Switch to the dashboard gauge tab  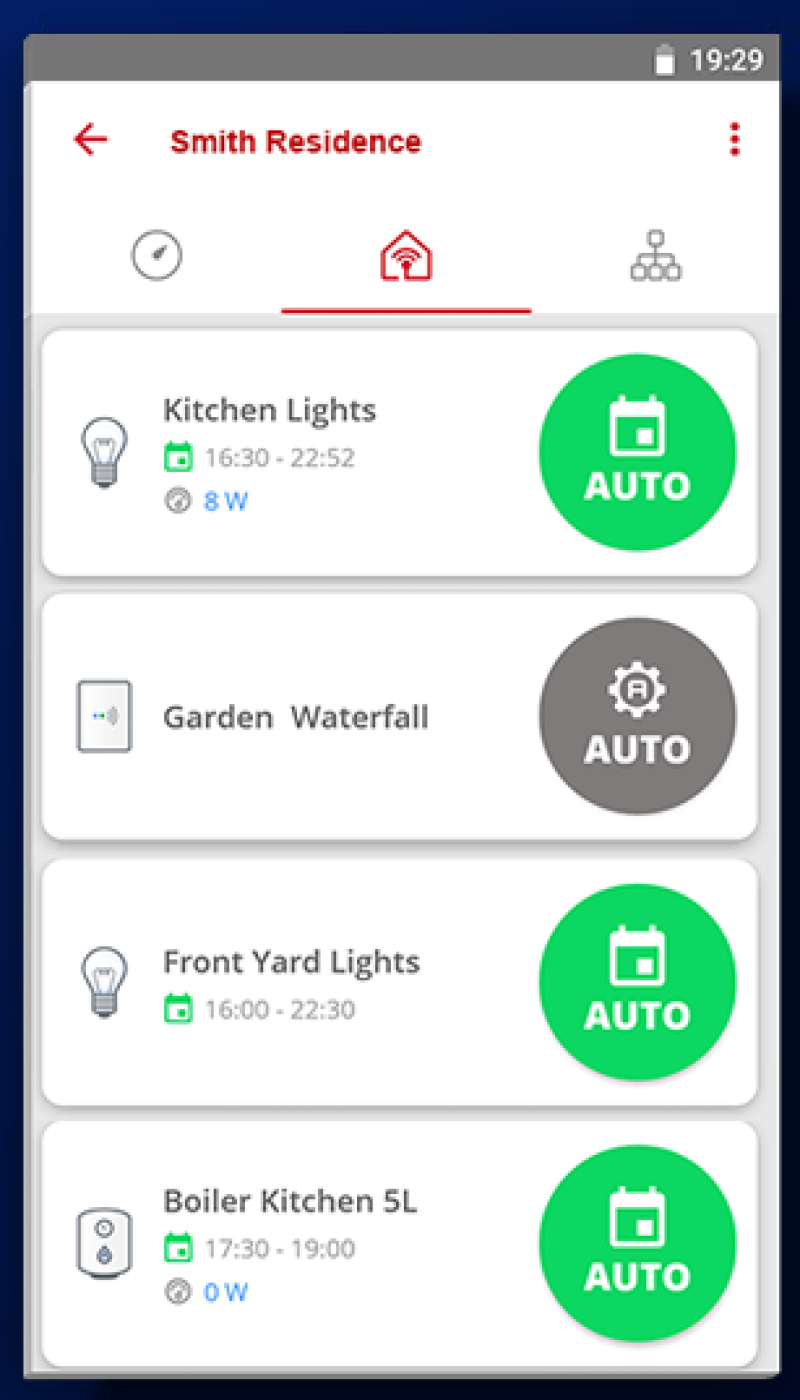(156, 255)
